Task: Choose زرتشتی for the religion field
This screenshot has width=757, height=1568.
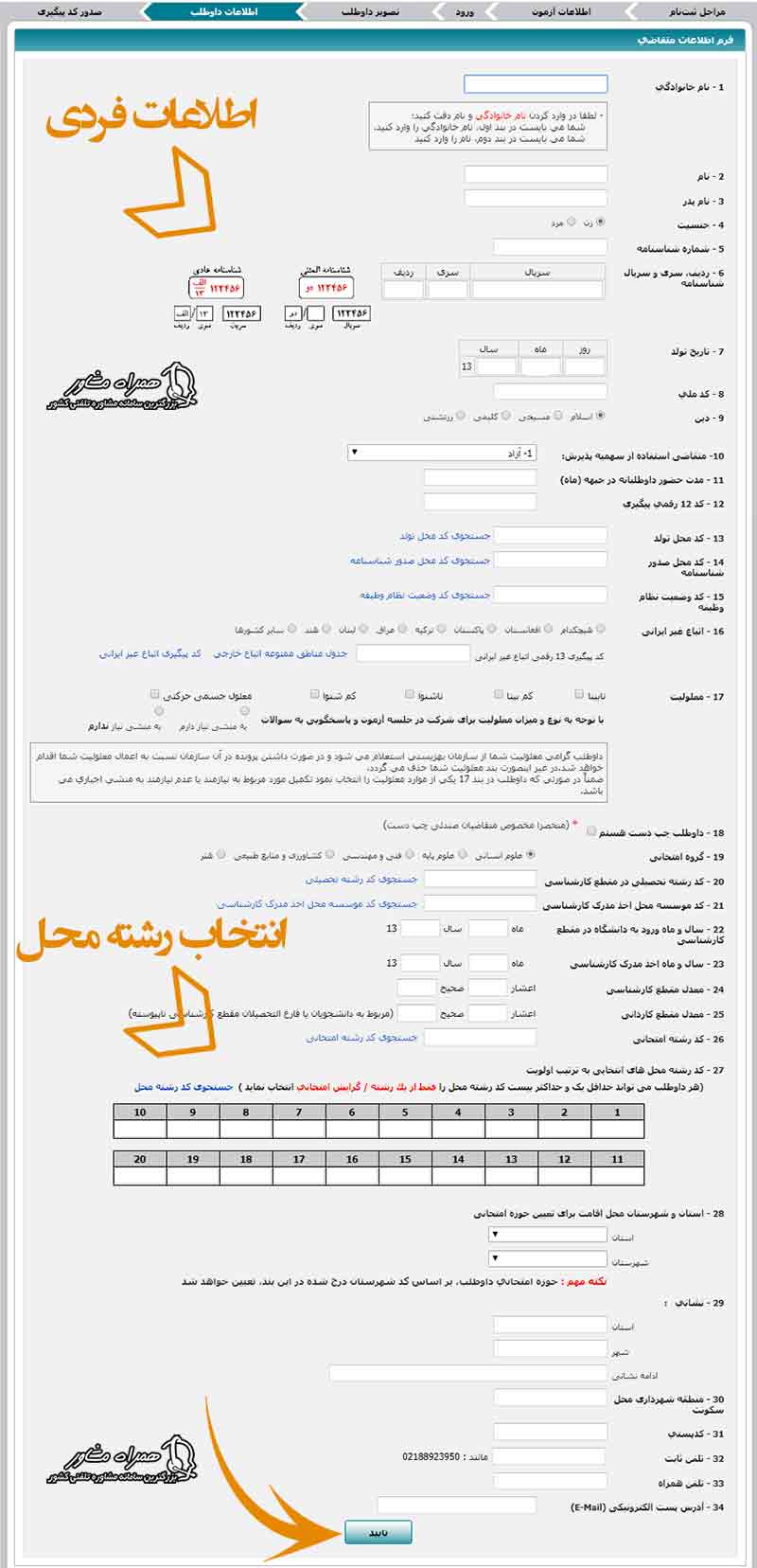Action: click(457, 417)
